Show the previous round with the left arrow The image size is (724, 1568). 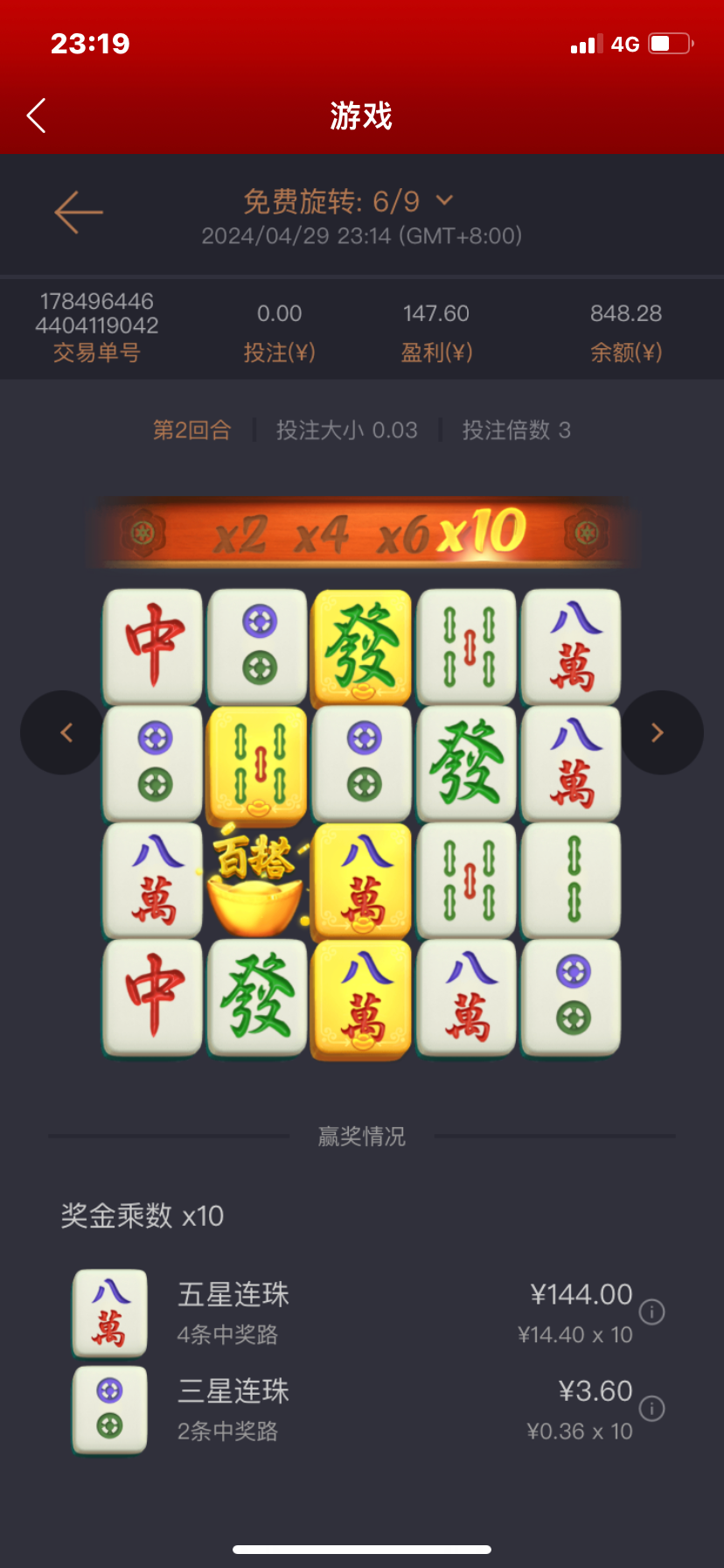pyautogui.click(x=63, y=733)
